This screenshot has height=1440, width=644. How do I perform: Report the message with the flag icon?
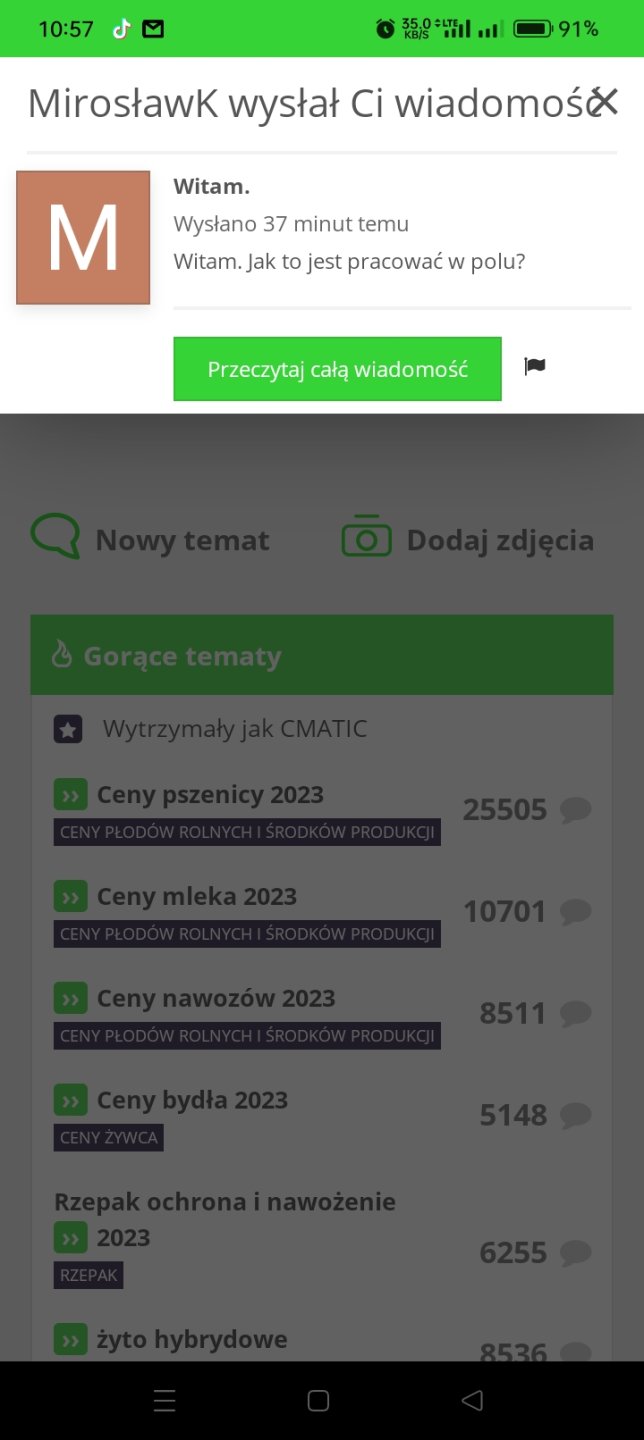point(535,367)
